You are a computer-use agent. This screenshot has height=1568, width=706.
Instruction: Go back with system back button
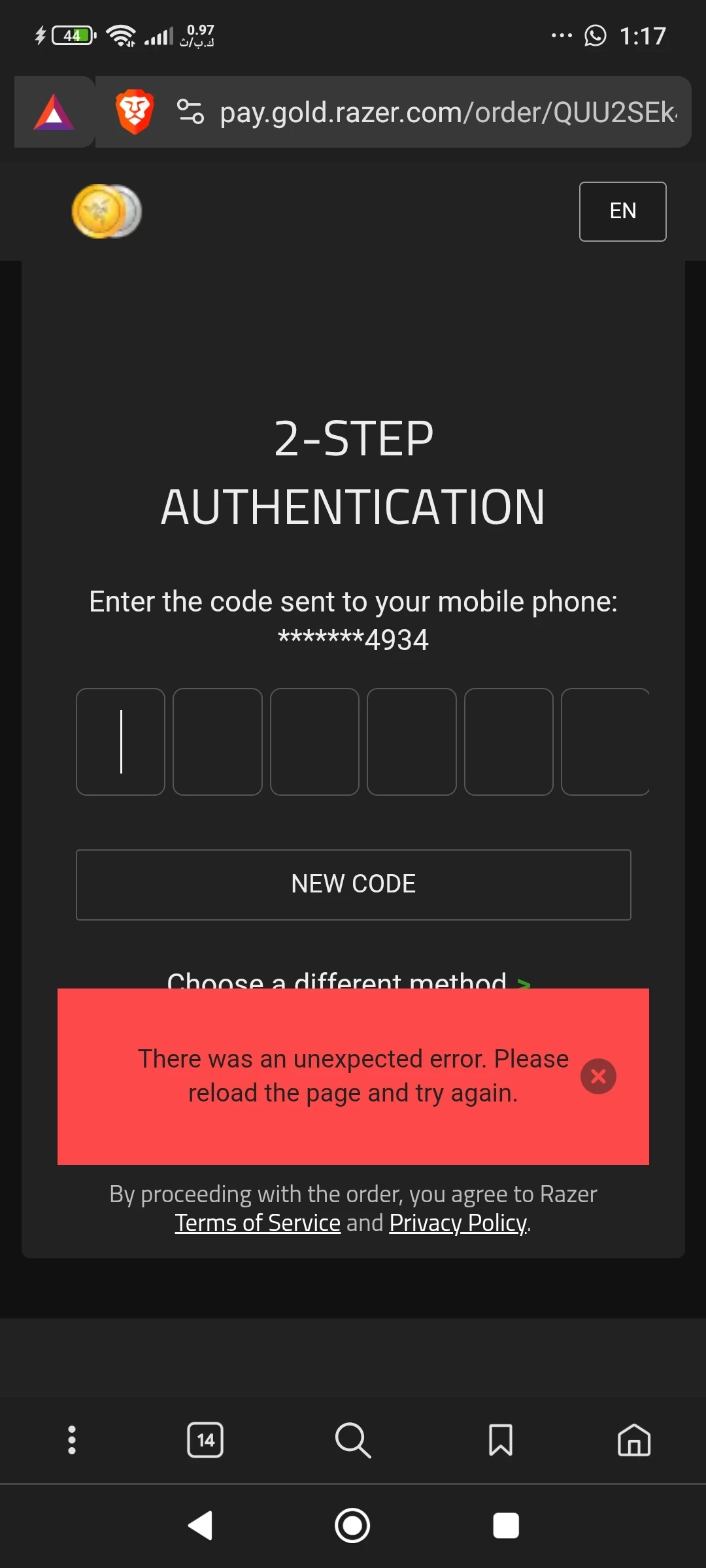click(200, 1526)
